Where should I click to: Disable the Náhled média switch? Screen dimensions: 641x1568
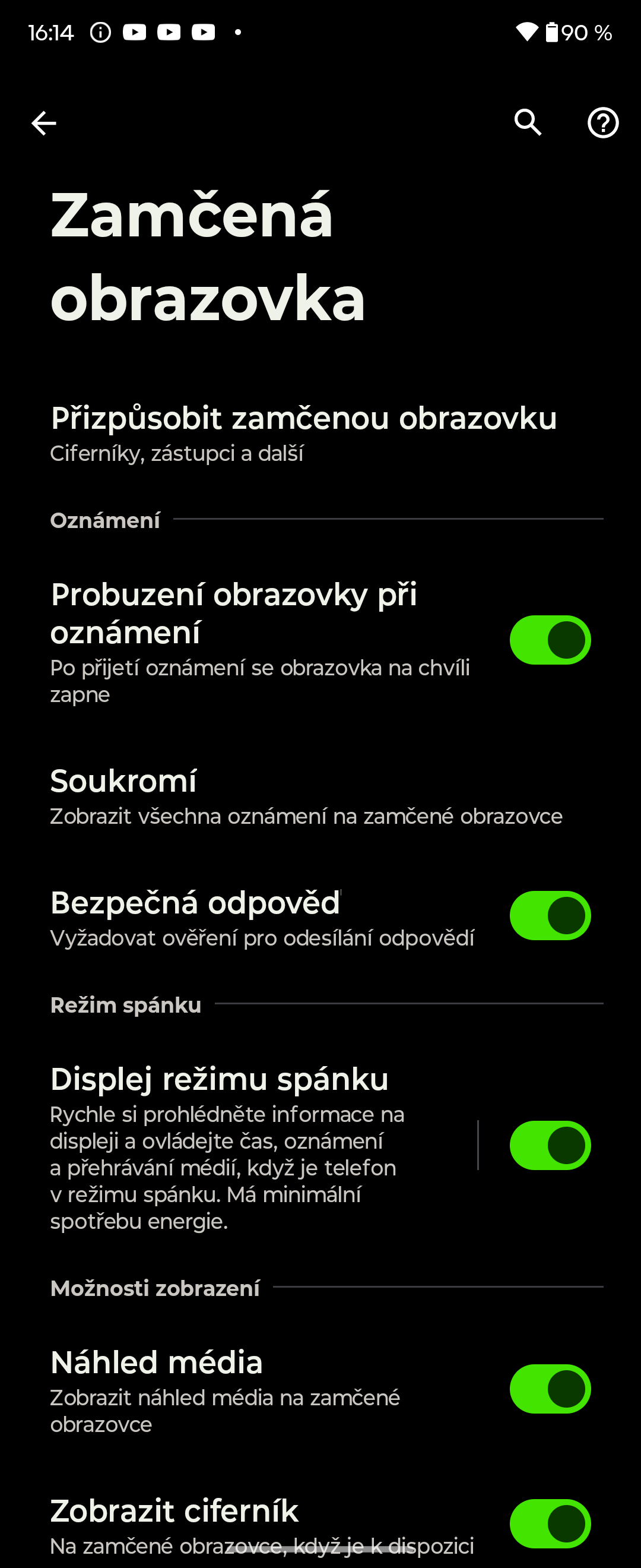tap(549, 1389)
